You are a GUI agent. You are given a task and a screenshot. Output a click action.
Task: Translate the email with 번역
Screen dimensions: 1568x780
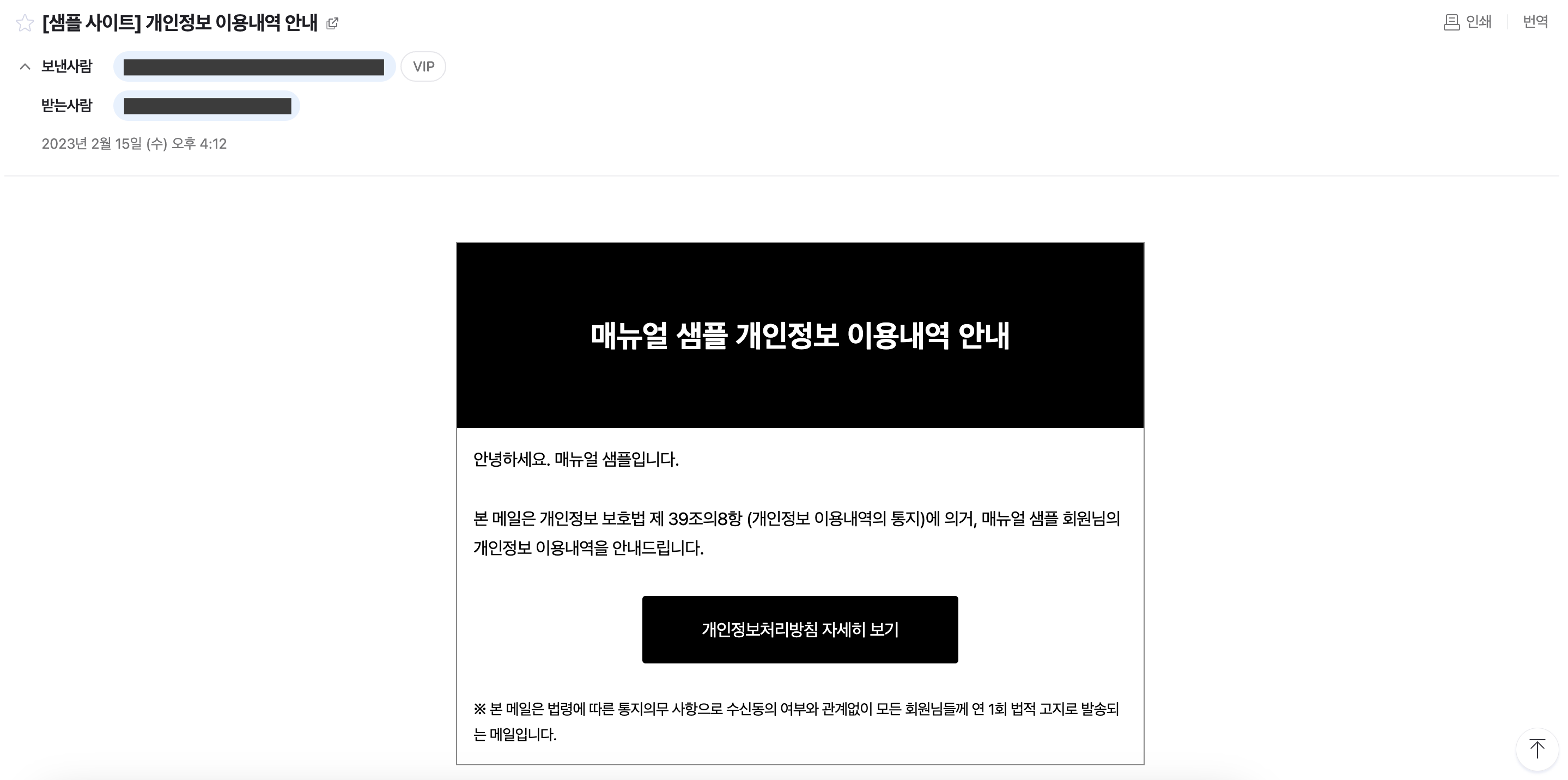point(1535,22)
